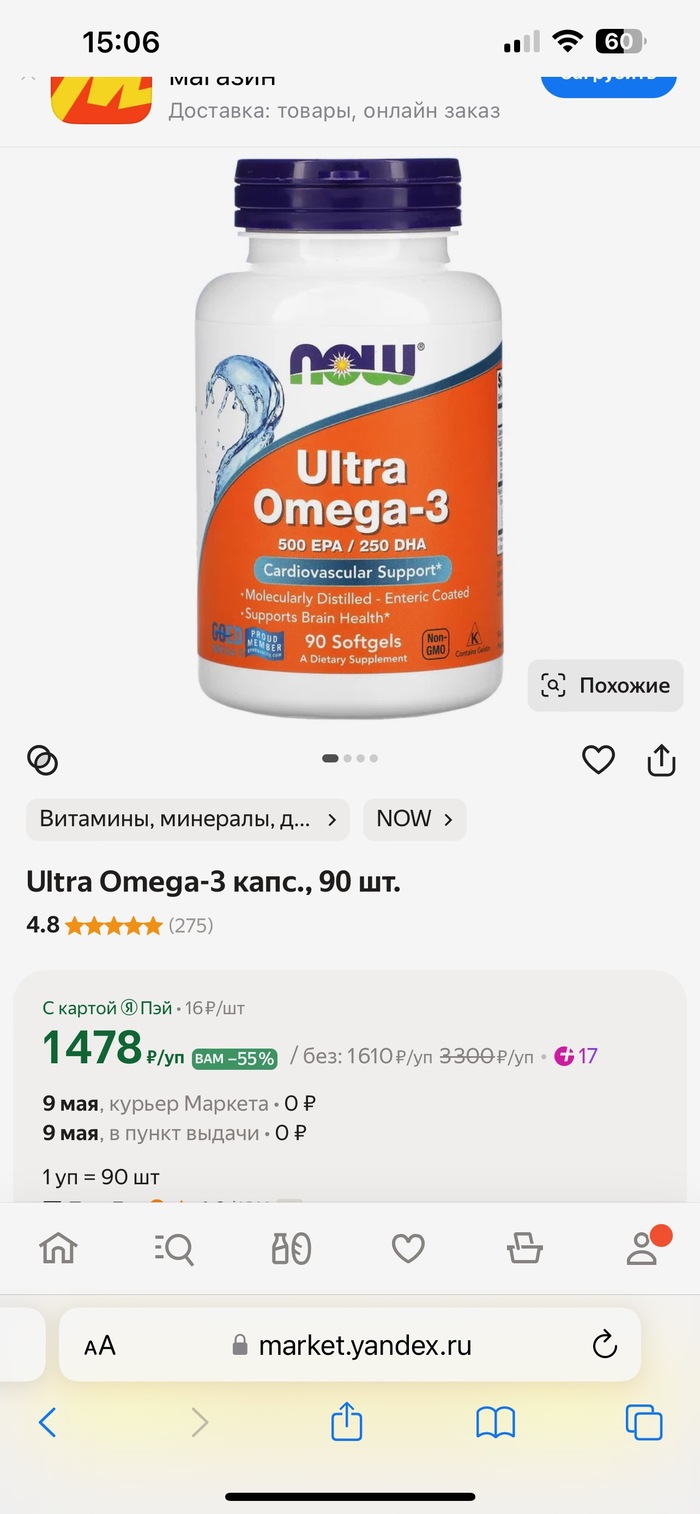This screenshot has height=1514, width=700.
Task: Share this product page
Action: tap(661, 761)
